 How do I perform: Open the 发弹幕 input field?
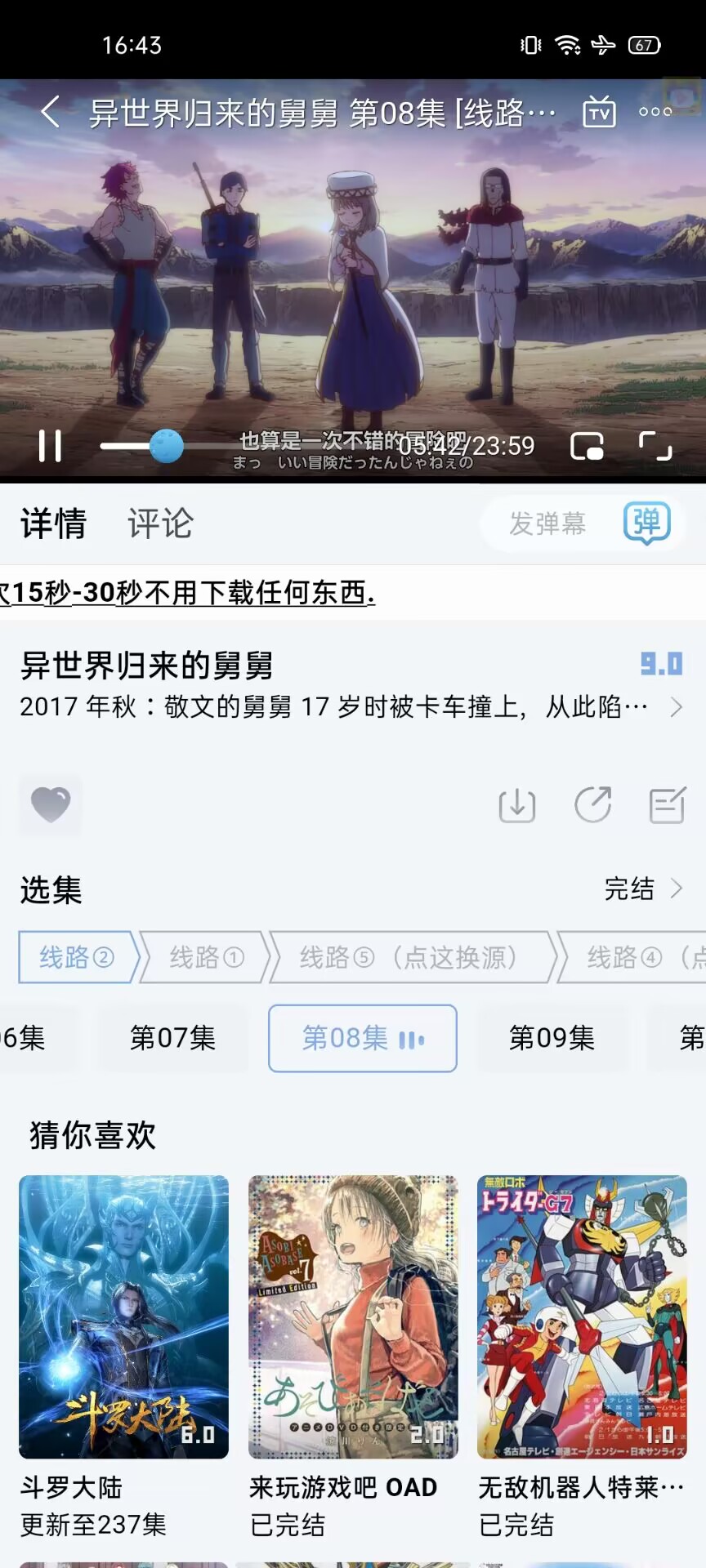pyautogui.click(x=547, y=523)
